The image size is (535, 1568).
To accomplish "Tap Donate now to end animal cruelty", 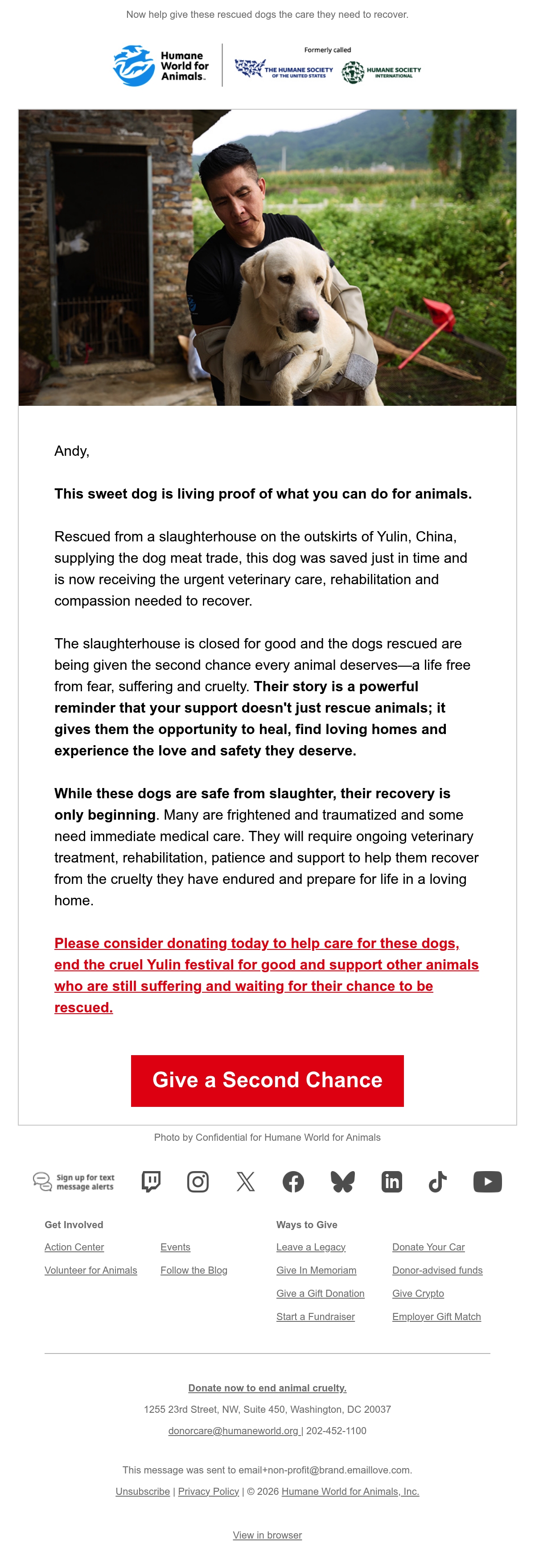I will point(267,1388).
